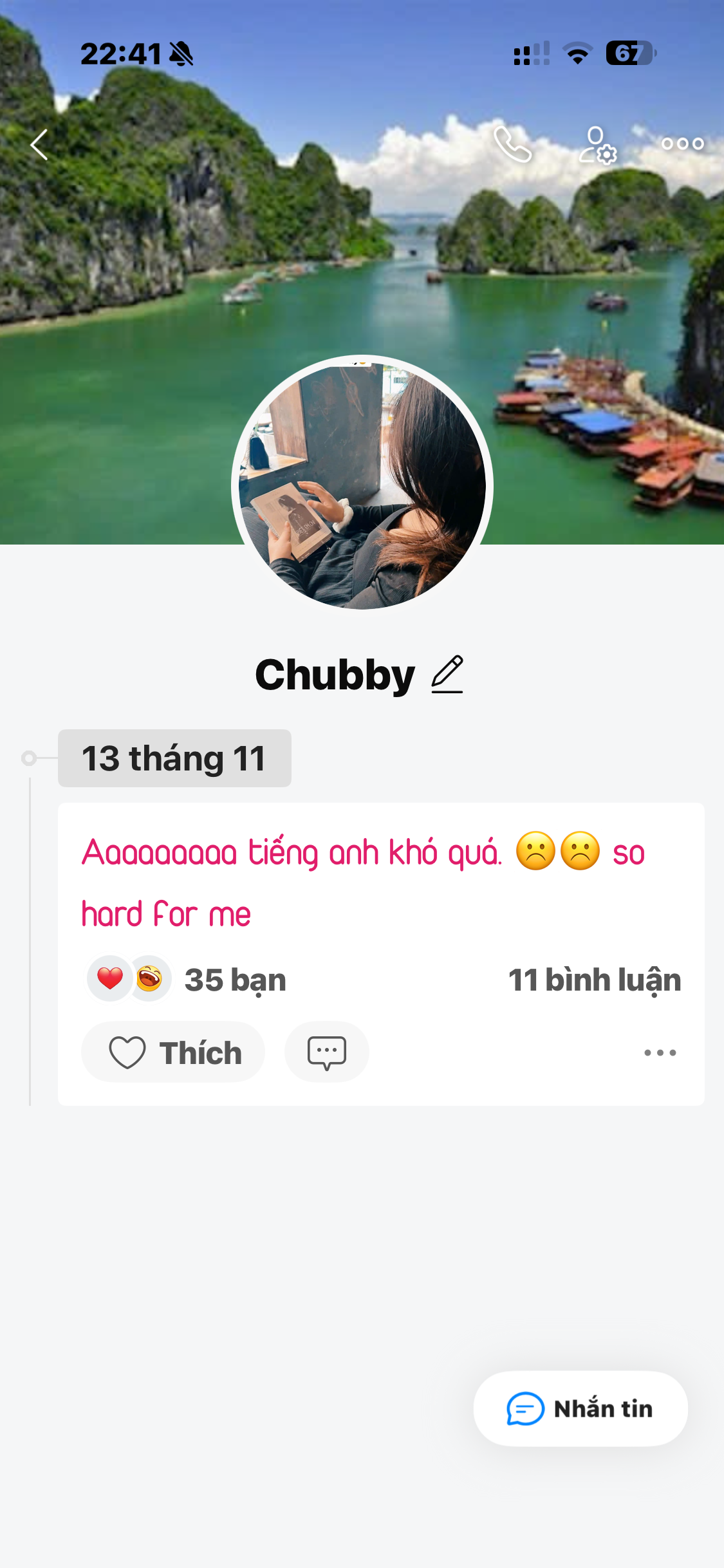View Chubby's profile picture

(362, 483)
